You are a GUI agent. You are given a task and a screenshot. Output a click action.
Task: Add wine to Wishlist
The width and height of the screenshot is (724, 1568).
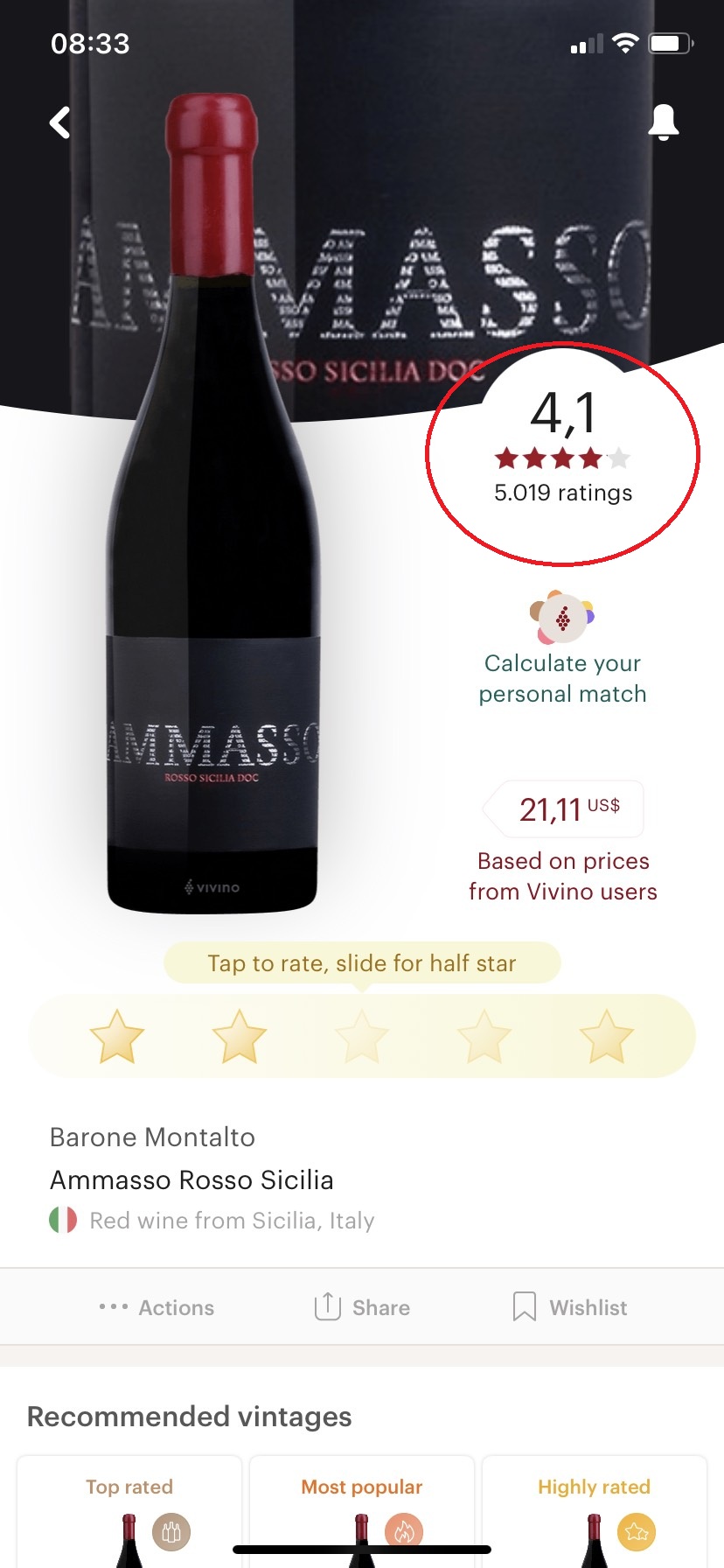570,1307
